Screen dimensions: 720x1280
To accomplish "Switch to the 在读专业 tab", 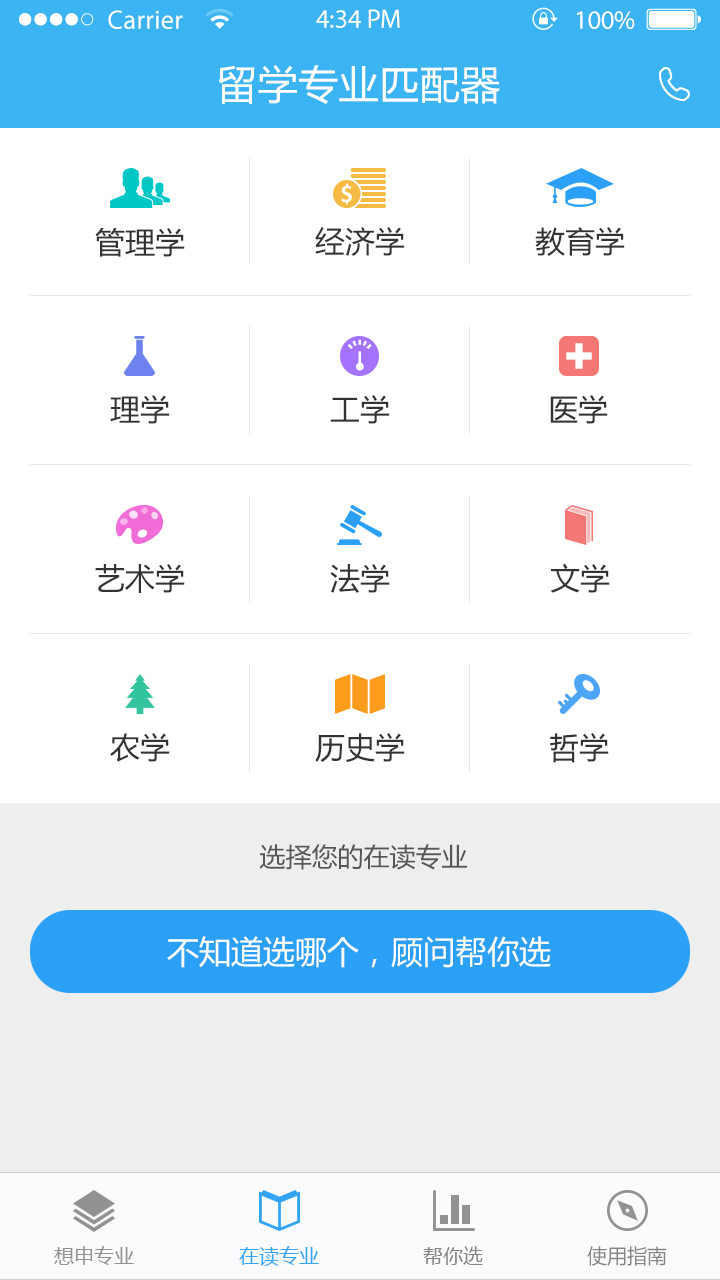I will (279, 1227).
